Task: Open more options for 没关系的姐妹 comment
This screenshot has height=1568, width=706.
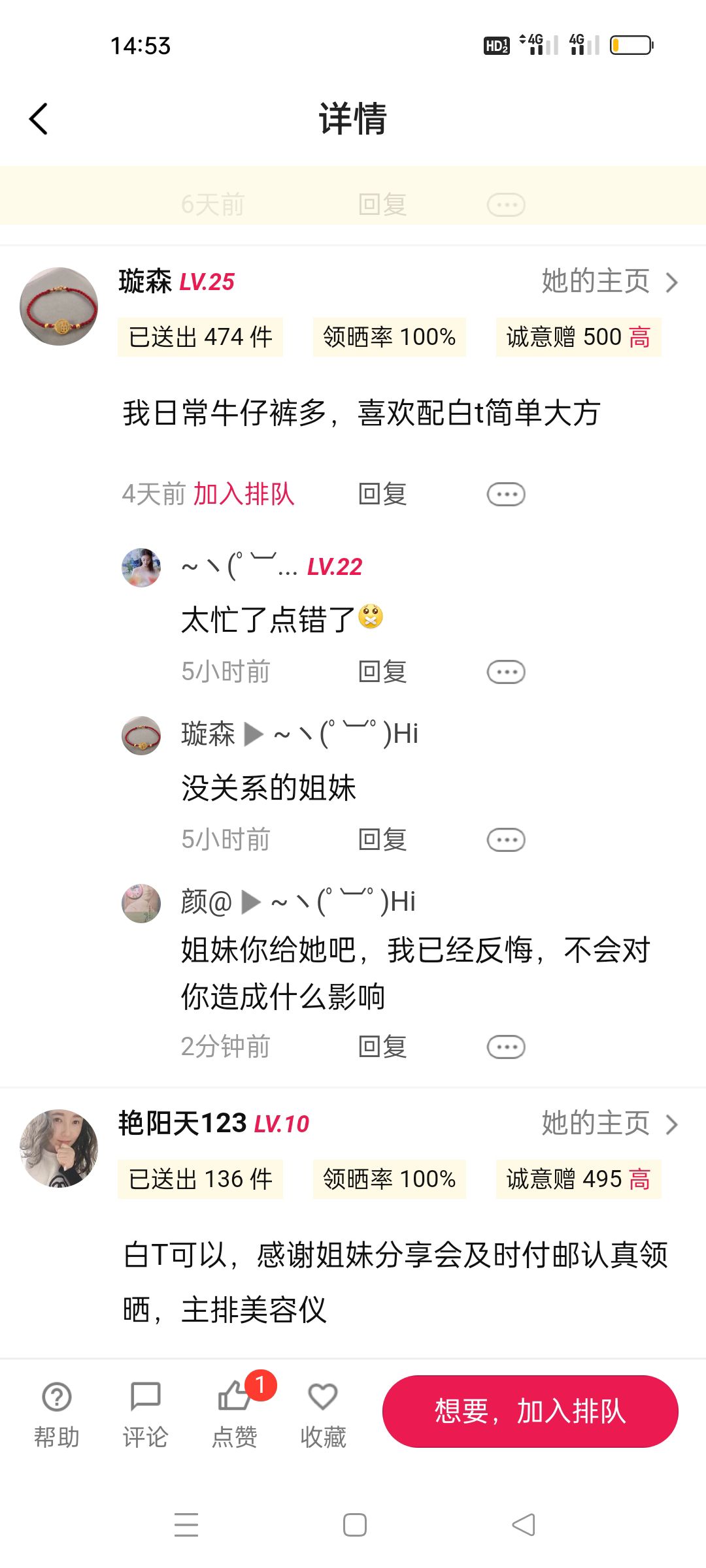Action: [506, 840]
